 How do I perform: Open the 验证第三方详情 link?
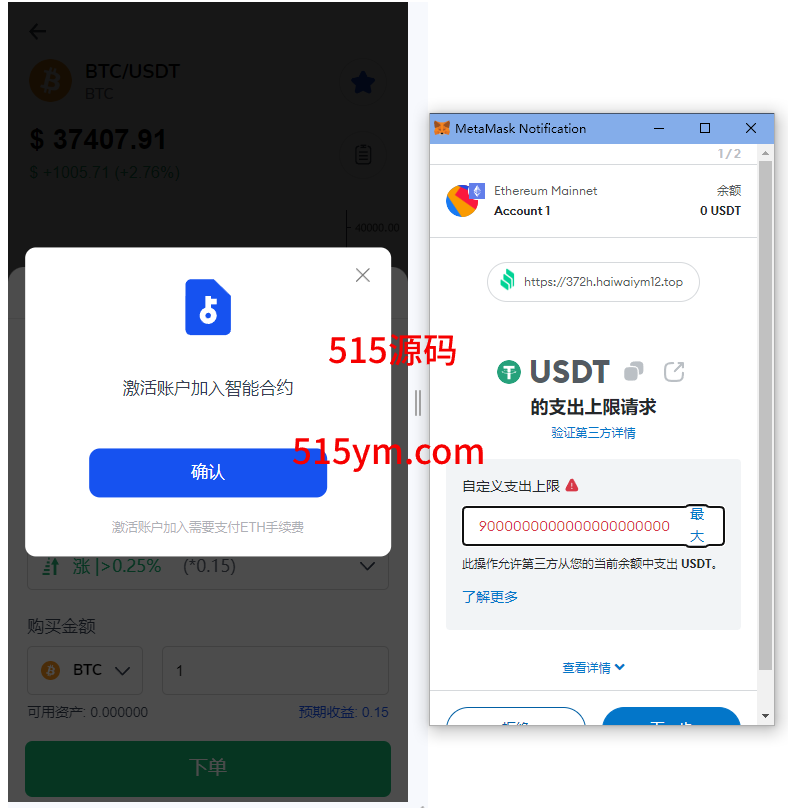[x=593, y=433]
